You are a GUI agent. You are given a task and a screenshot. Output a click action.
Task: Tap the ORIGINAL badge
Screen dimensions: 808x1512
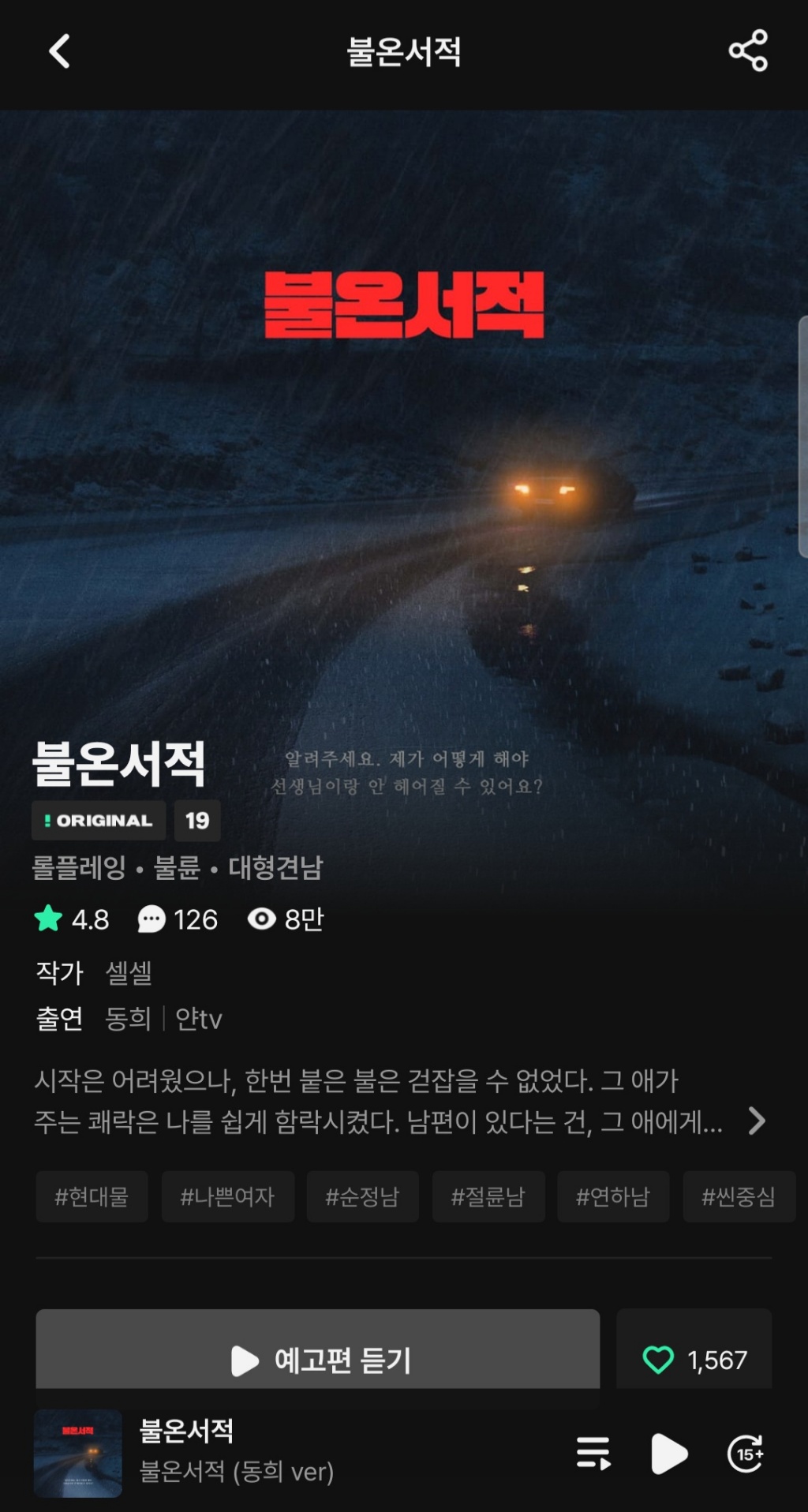tap(98, 821)
